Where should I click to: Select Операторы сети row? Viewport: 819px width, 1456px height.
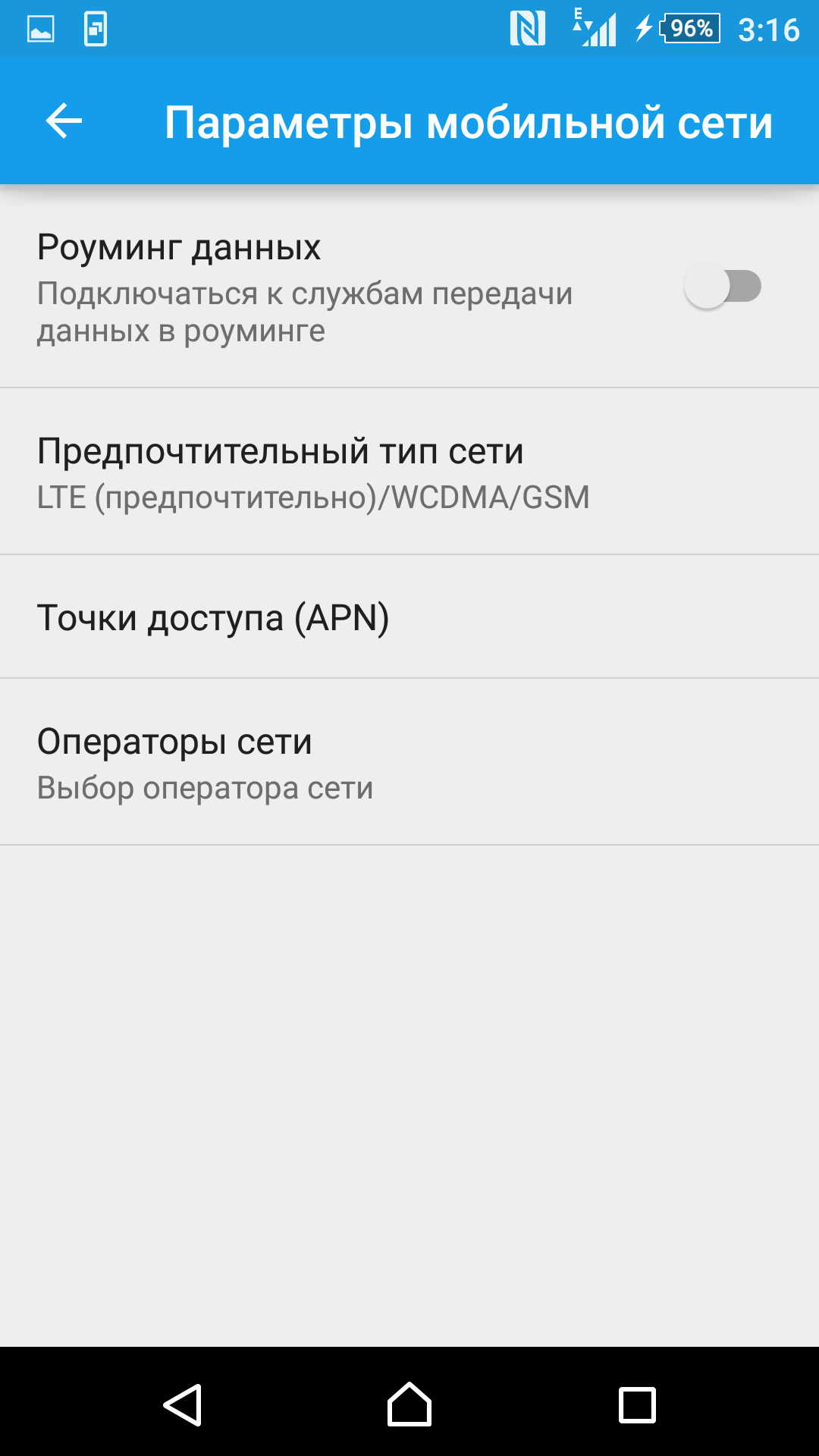[x=409, y=762]
